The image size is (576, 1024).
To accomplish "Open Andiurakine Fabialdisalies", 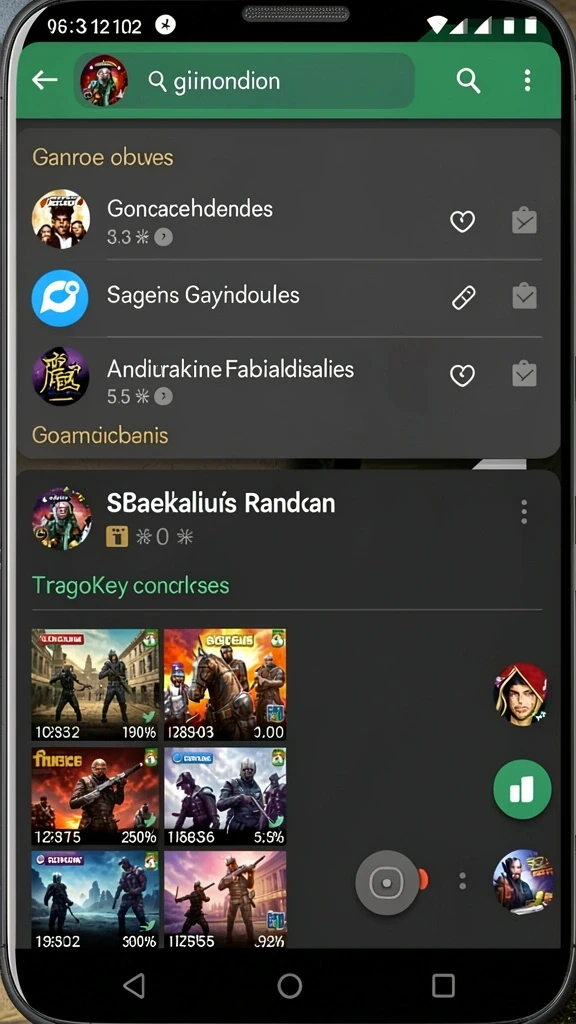I will point(286,376).
